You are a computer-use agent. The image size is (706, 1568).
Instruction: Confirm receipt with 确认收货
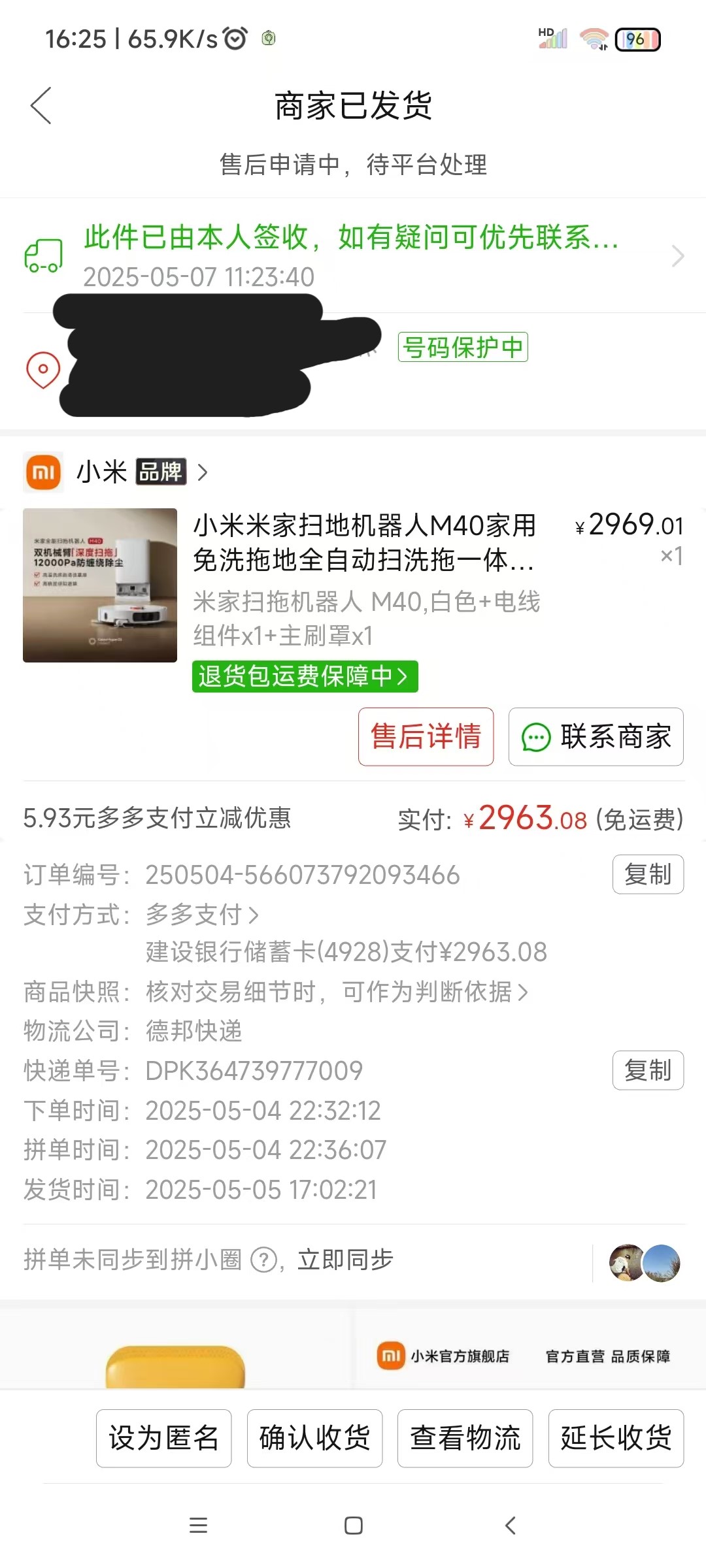pyautogui.click(x=314, y=1438)
